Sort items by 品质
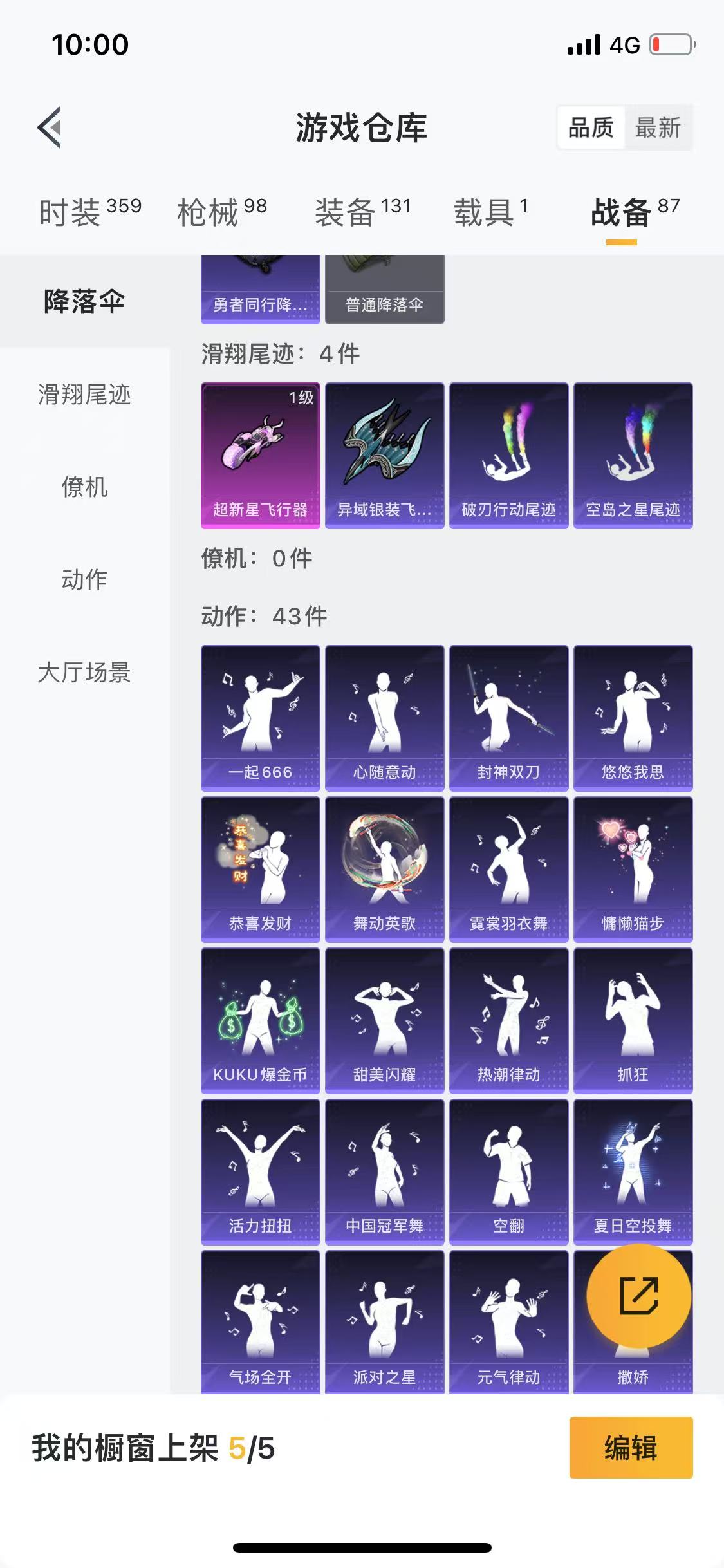Viewport: 724px width, 1568px height. 591,127
